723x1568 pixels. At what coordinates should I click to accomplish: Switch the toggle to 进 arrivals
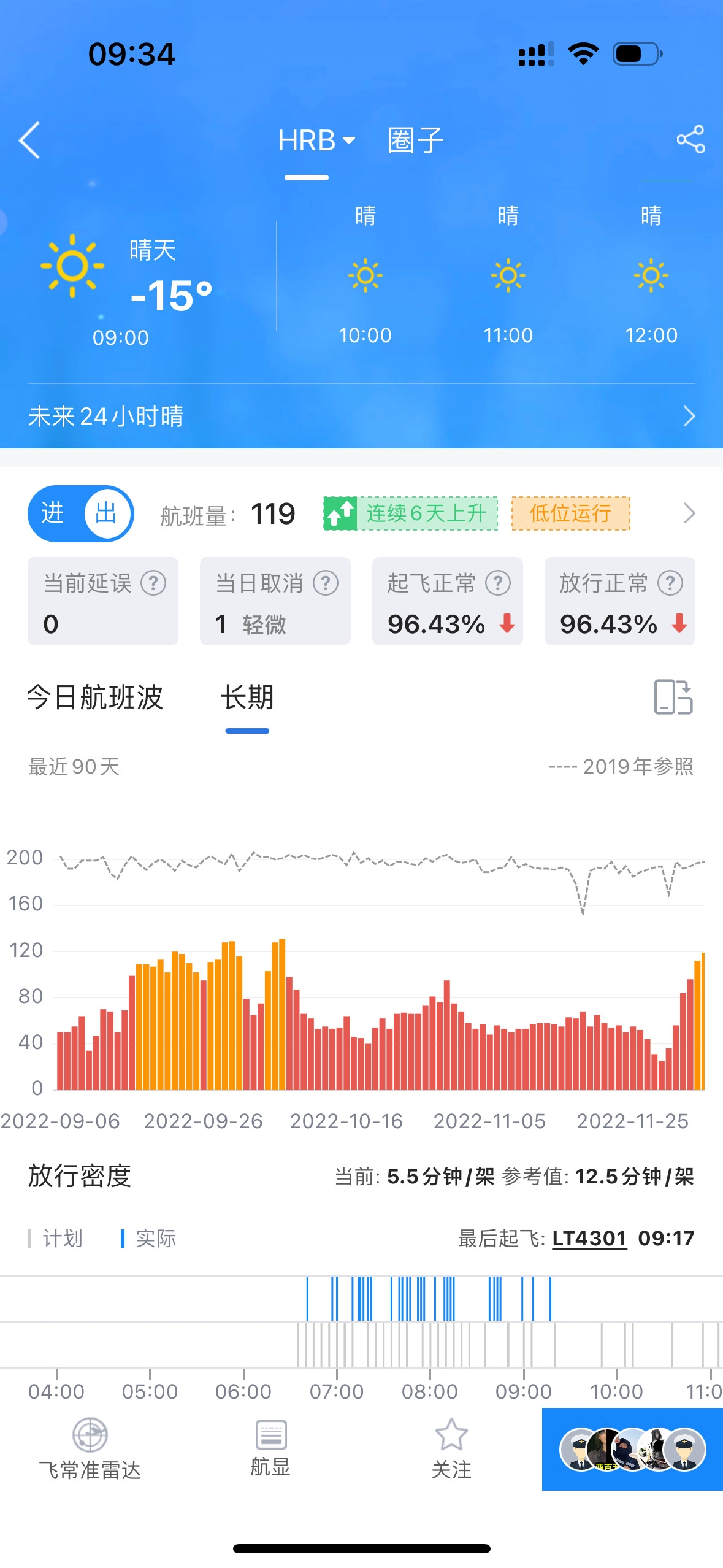pyautogui.click(x=53, y=513)
